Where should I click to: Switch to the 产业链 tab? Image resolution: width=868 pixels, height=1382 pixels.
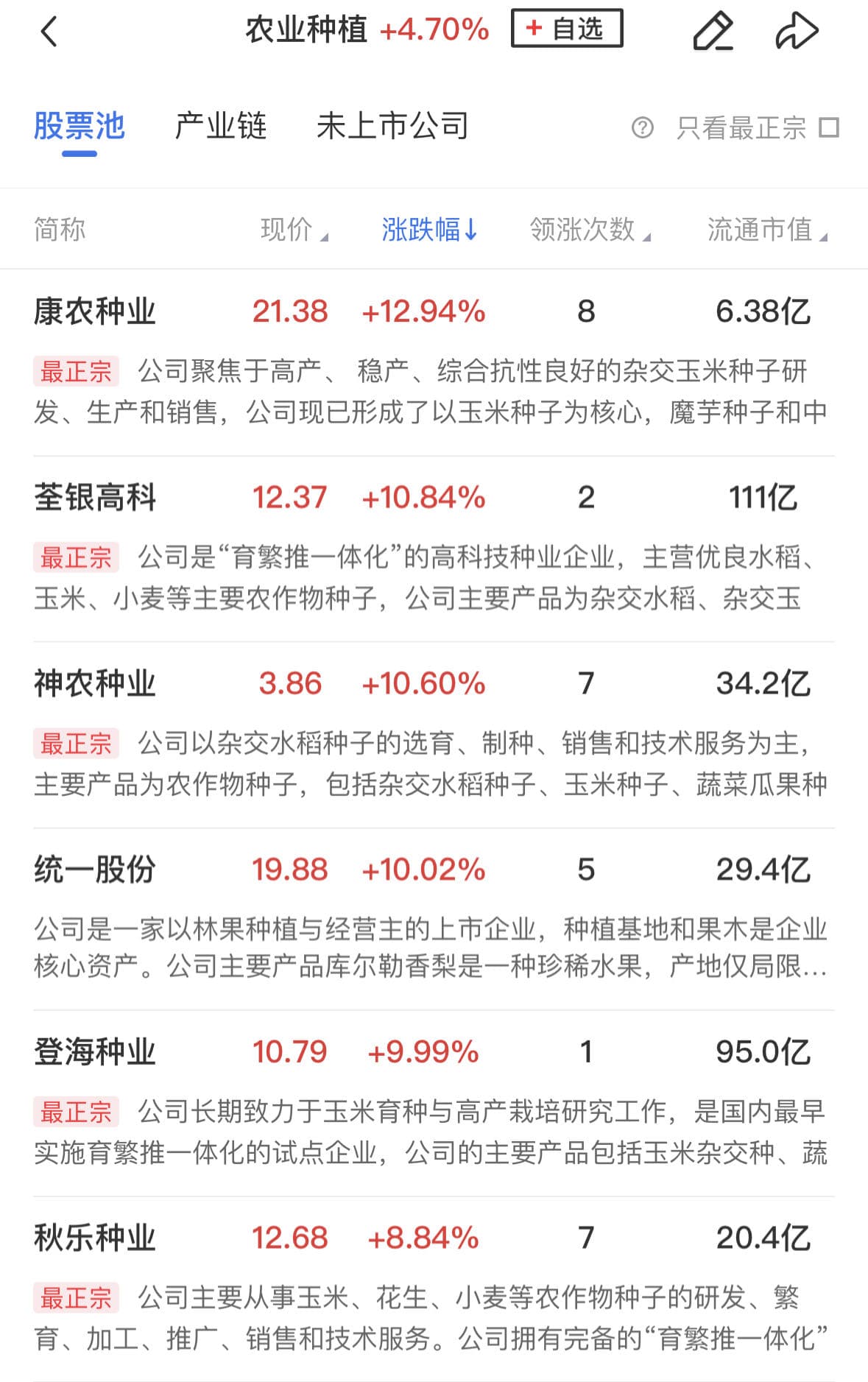coord(220,127)
